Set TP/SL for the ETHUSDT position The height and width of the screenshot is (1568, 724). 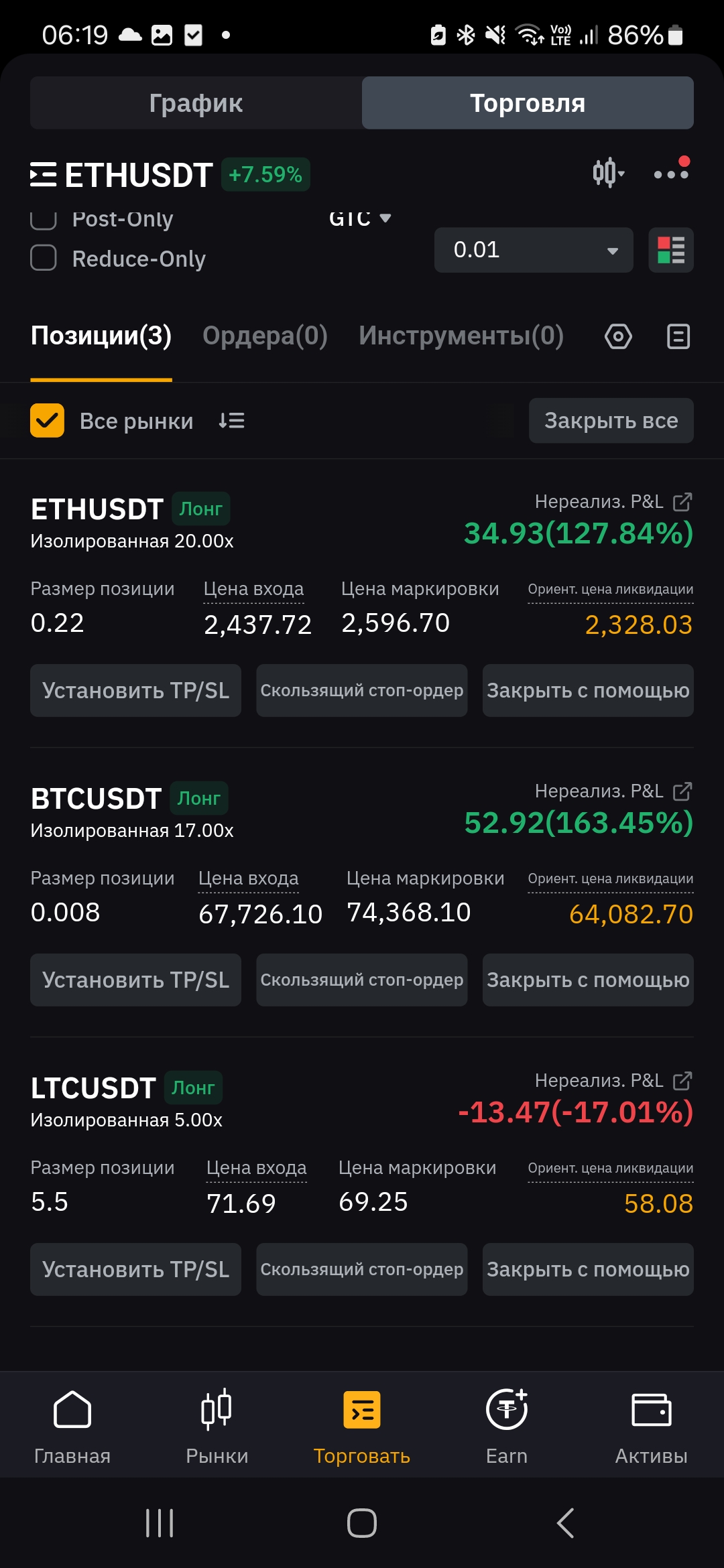point(135,690)
